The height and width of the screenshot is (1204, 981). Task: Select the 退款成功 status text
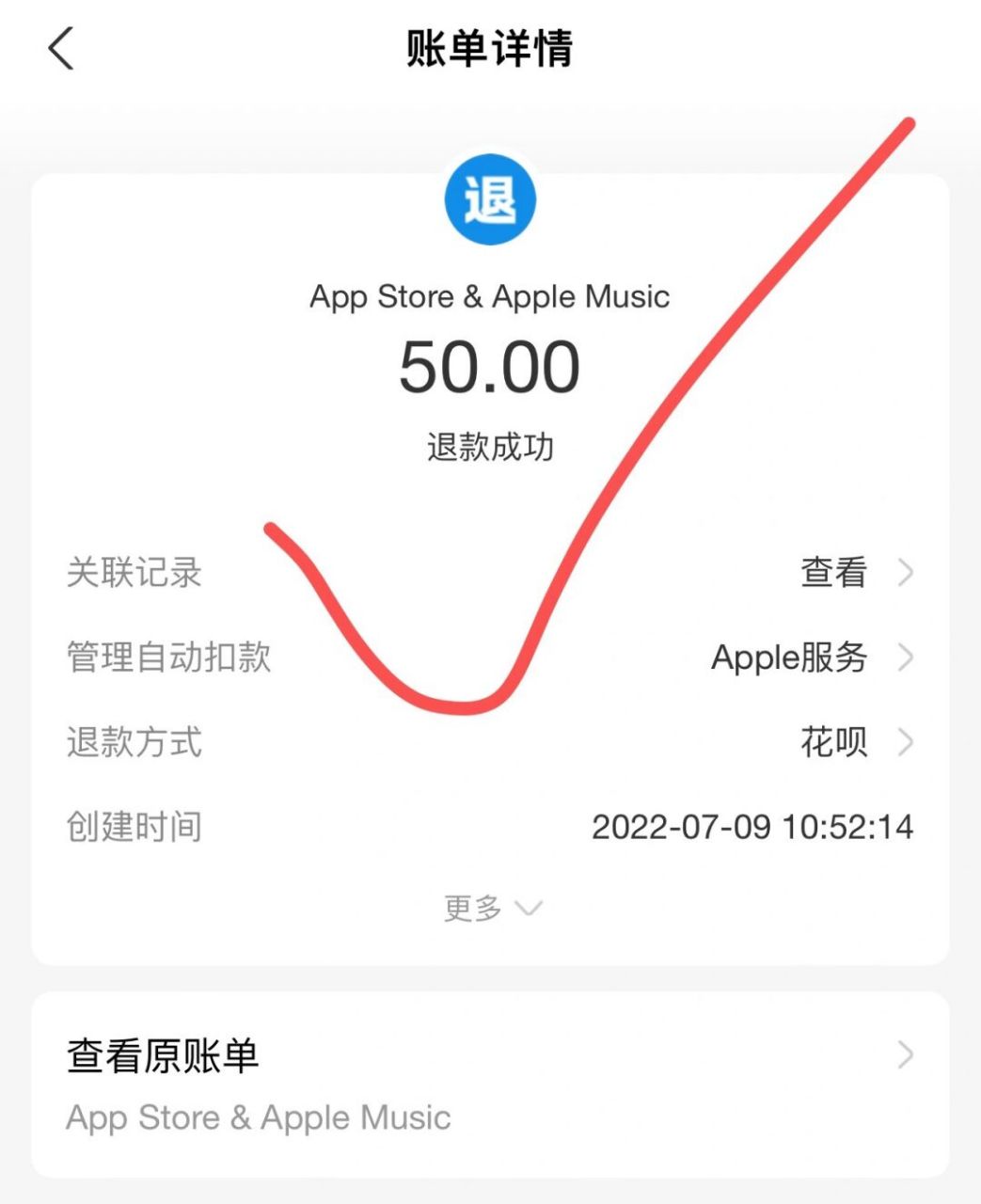coord(490,449)
